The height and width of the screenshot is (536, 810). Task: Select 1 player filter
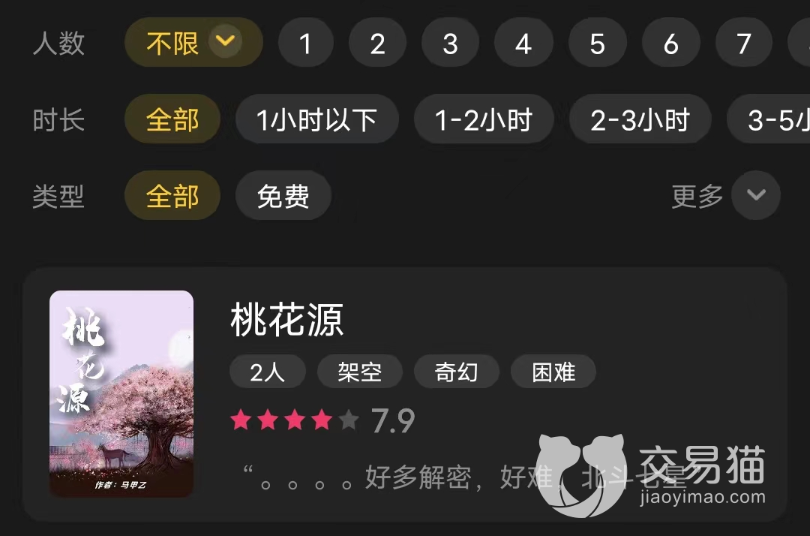click(x=305, y=44)
